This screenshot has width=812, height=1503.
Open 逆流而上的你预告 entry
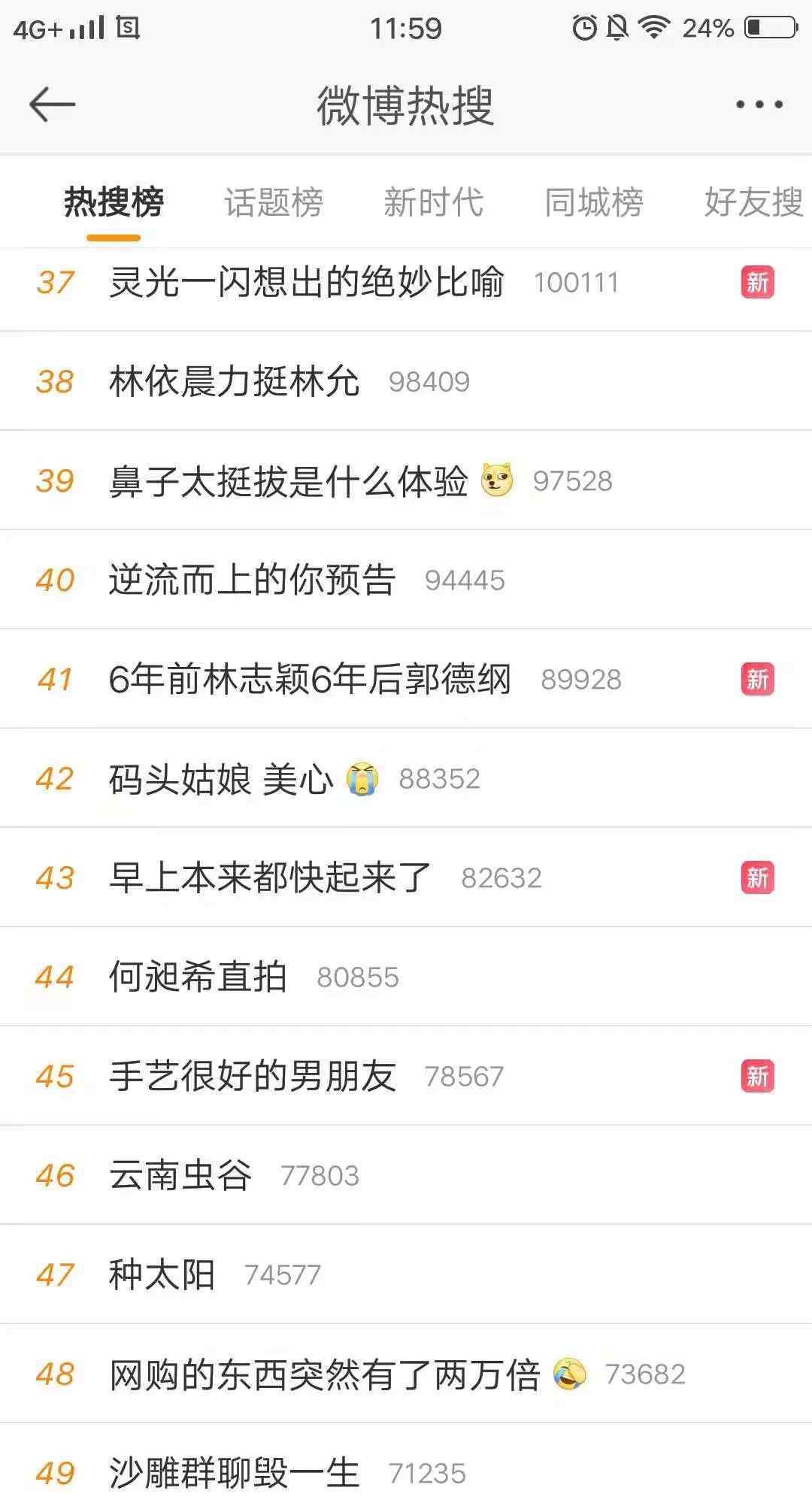pyautogui.click(x=406, y=580)
